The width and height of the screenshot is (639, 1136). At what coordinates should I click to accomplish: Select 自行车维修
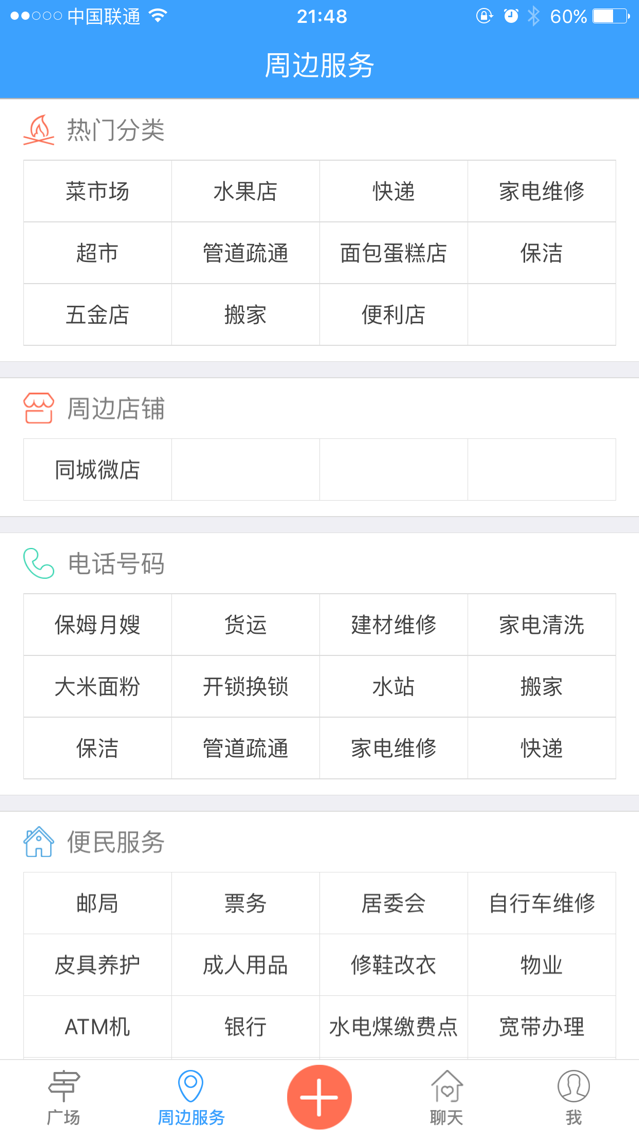541,904
